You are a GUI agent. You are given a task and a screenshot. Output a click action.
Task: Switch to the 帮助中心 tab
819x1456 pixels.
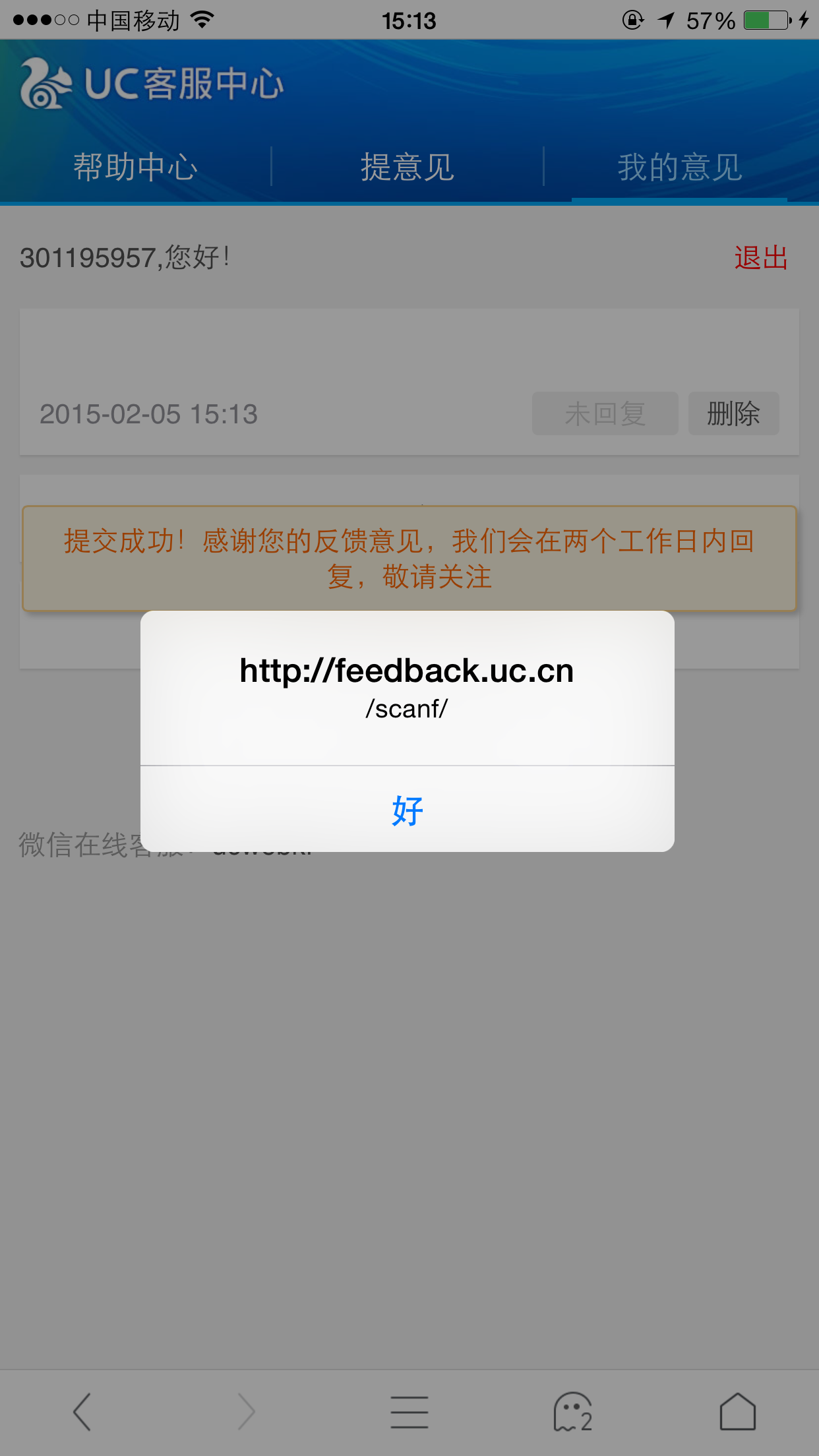coord(135,167)
